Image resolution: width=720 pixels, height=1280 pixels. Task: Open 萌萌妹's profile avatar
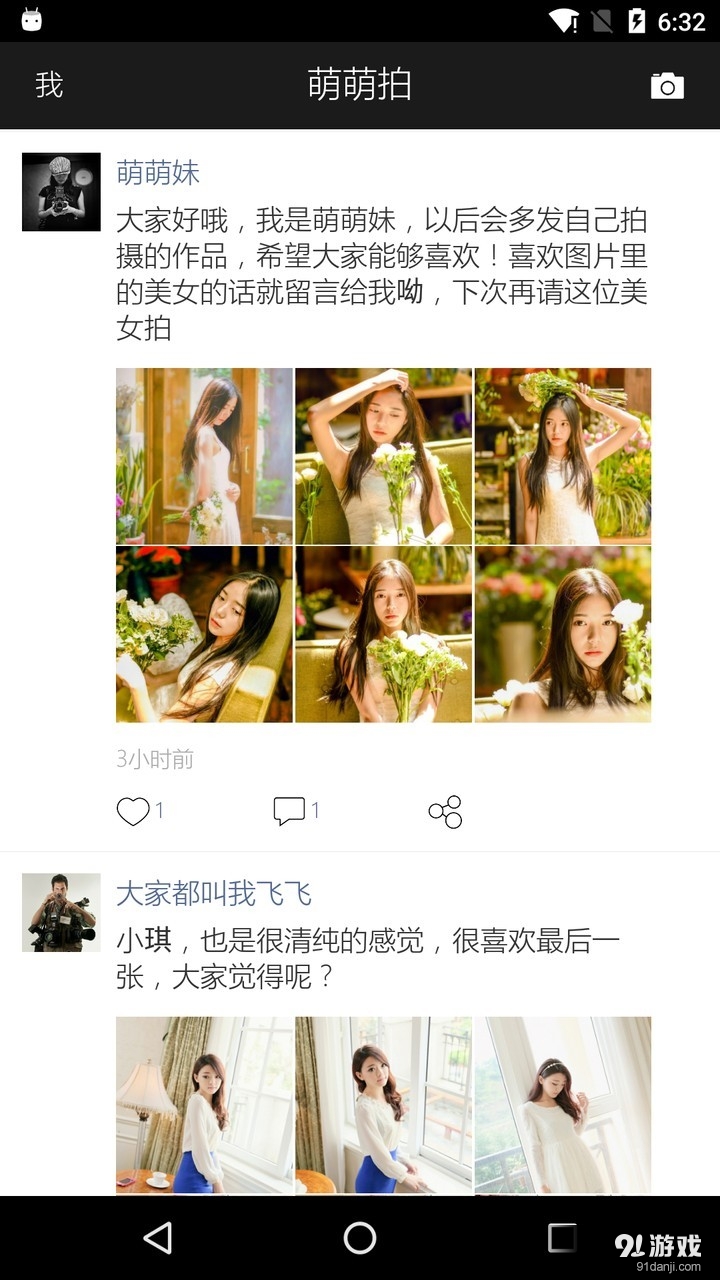tap(61, 191)
